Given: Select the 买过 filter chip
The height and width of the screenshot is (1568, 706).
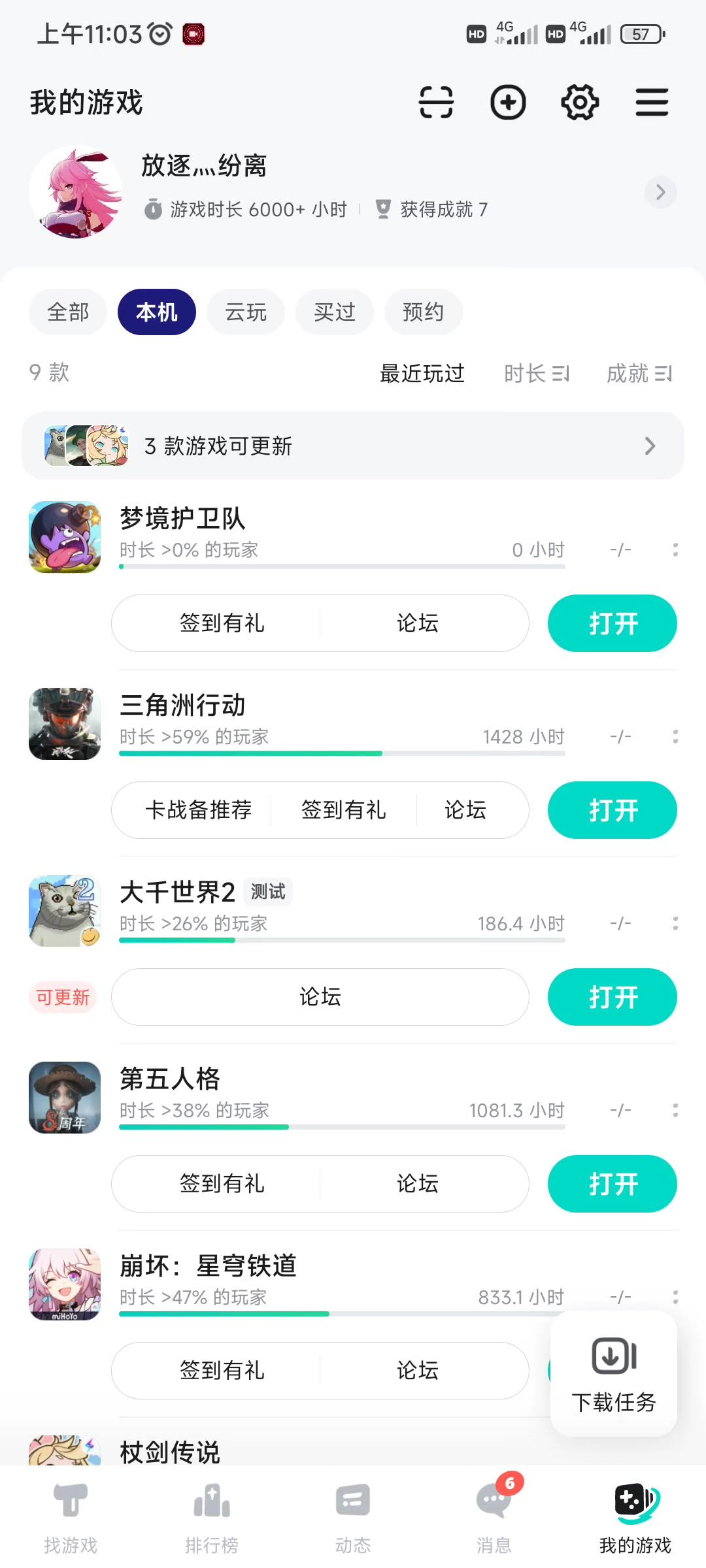Looking at the screenshot, I should (x=335, y=312).
